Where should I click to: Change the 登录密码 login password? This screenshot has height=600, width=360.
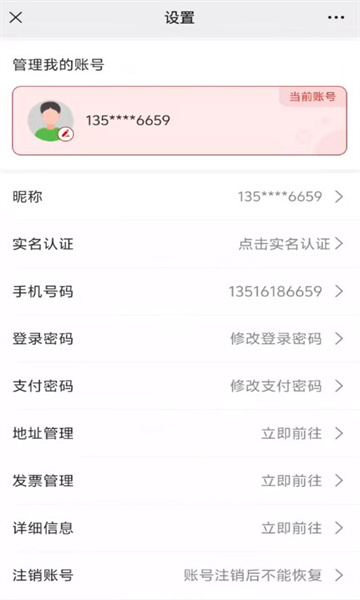pos(180,339)
